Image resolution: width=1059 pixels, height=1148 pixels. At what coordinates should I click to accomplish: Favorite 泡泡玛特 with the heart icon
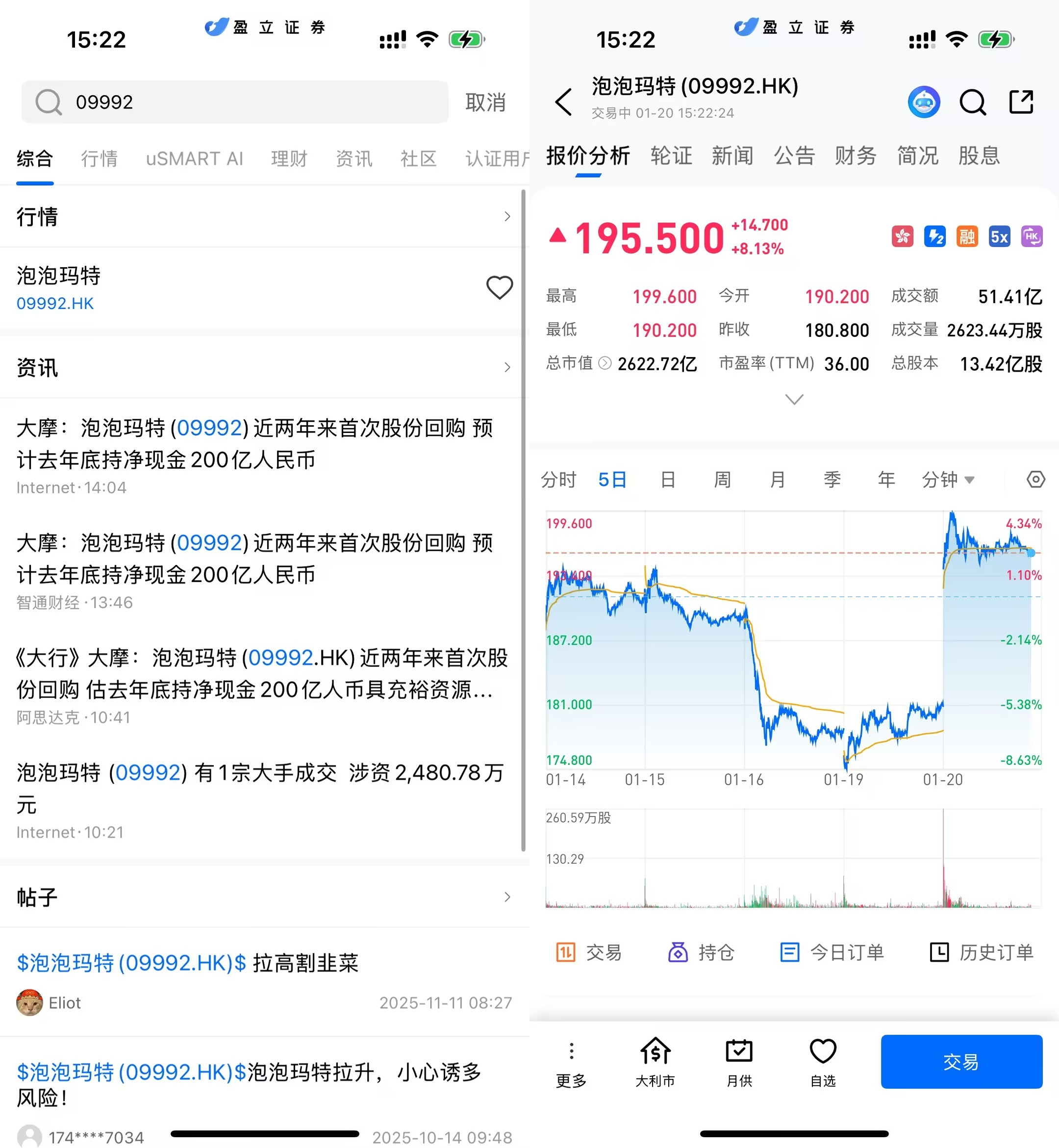[x=499, y=287]
